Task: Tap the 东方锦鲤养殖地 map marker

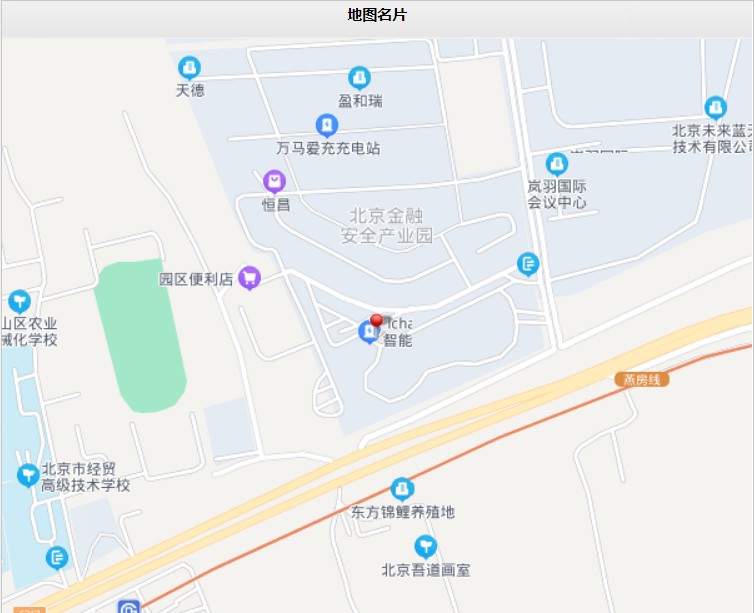Action: pos(402,489)
